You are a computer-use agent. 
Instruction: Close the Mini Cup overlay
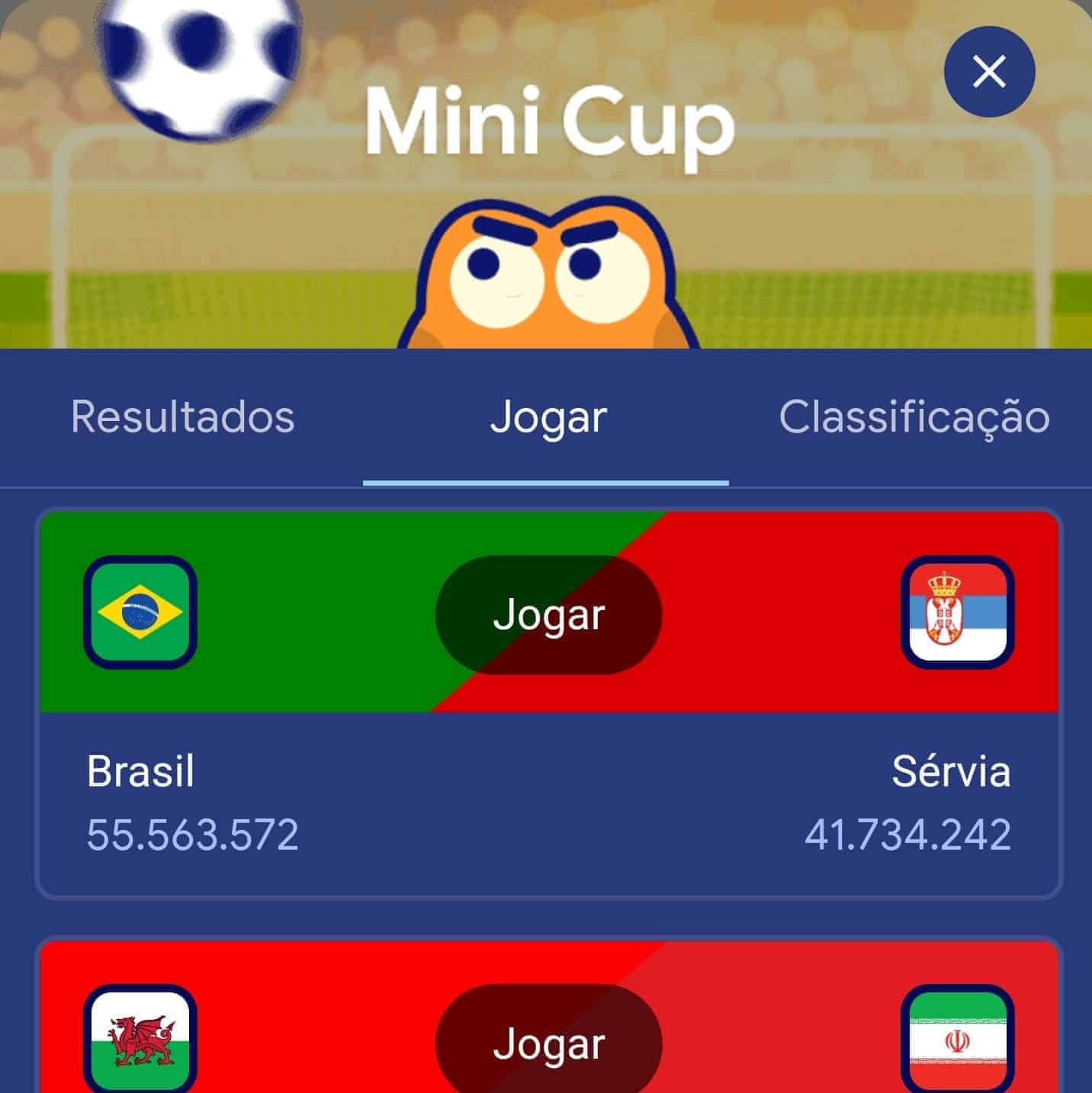989,72
